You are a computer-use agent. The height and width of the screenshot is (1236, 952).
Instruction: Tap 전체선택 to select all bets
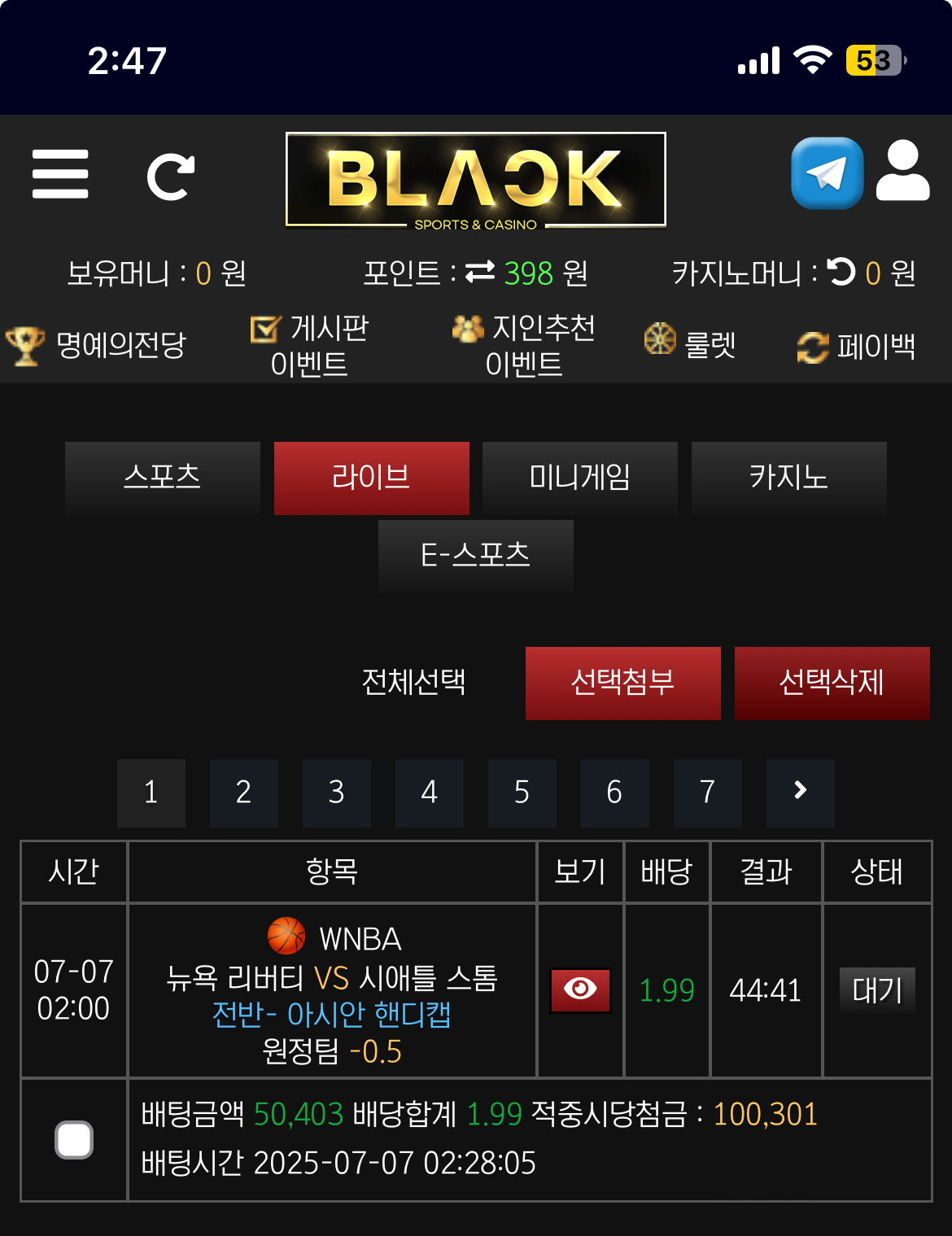[413, 683]
